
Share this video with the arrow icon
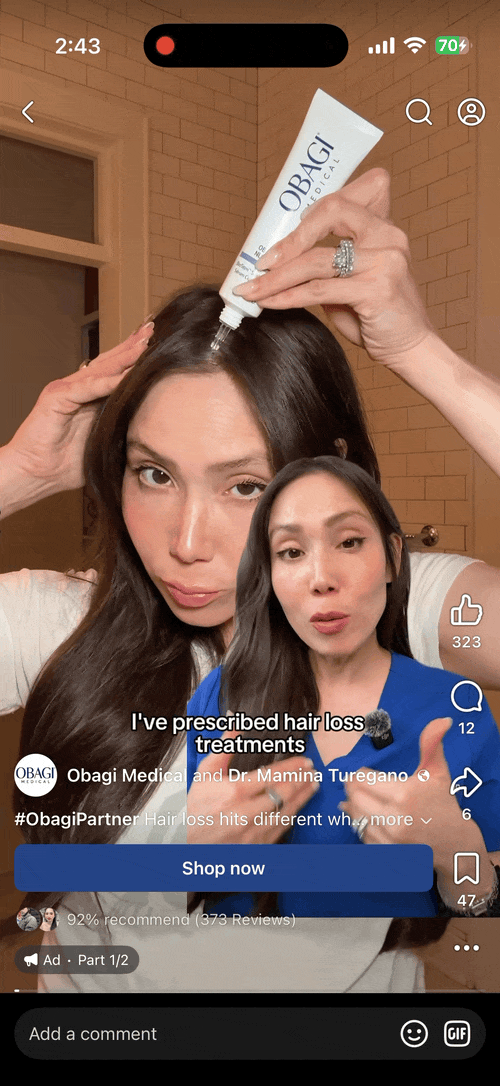click(x=466, y=783)
